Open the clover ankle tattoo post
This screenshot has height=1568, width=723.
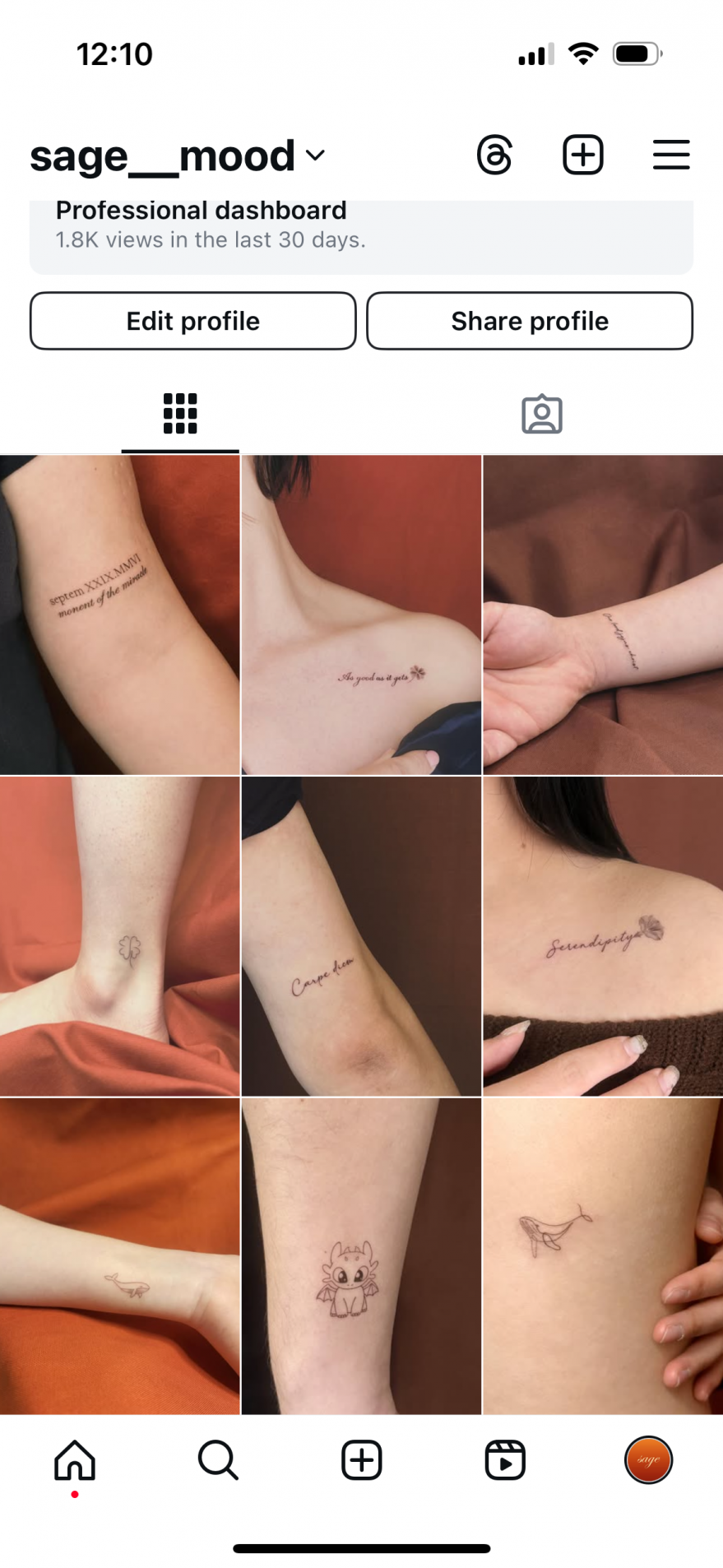(119, 936)
